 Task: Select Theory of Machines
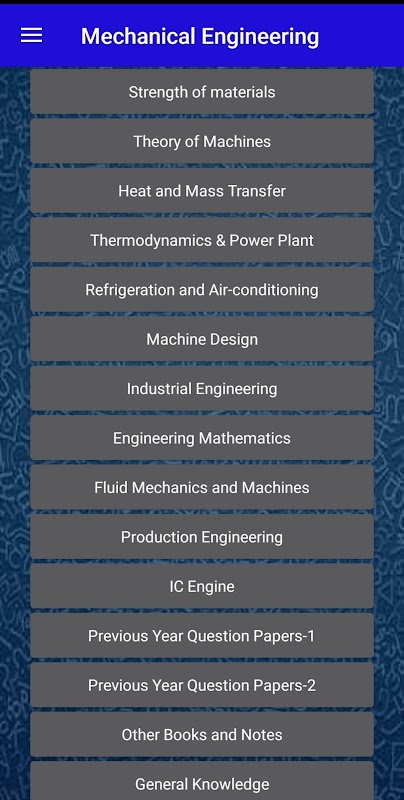click(202, 141)
